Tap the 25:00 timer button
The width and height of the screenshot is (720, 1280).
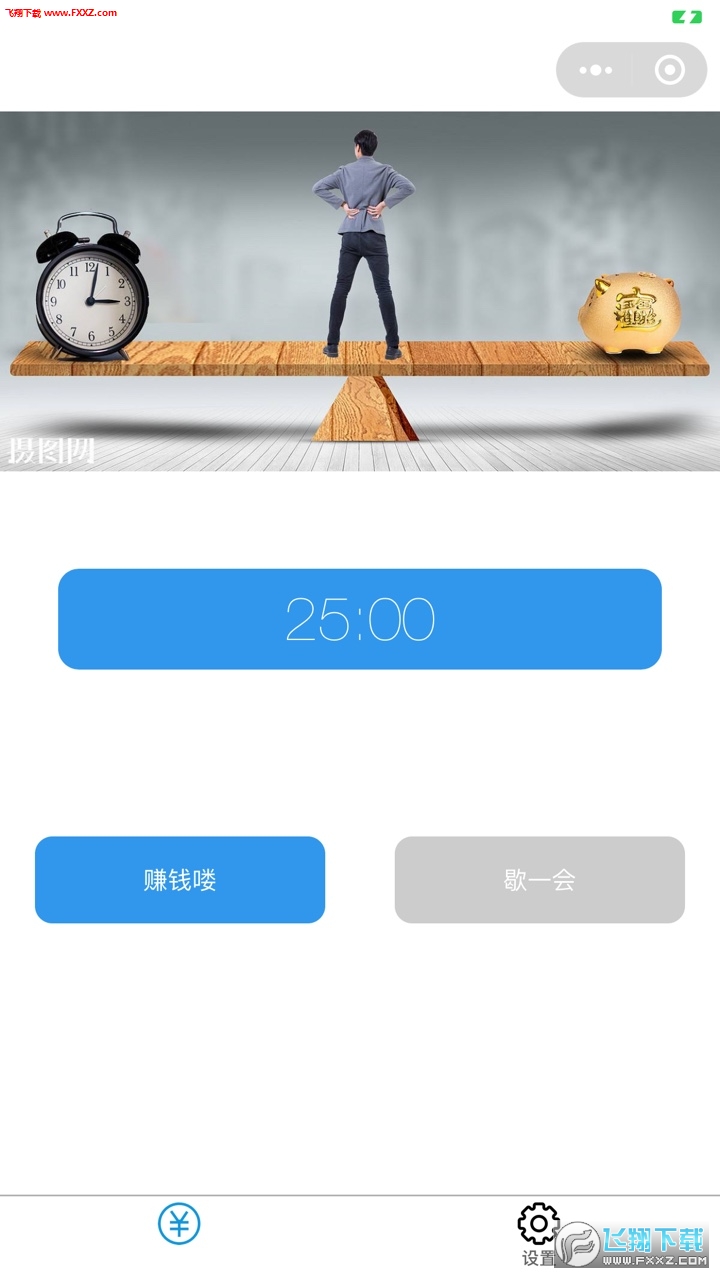[x=360, y=619]
